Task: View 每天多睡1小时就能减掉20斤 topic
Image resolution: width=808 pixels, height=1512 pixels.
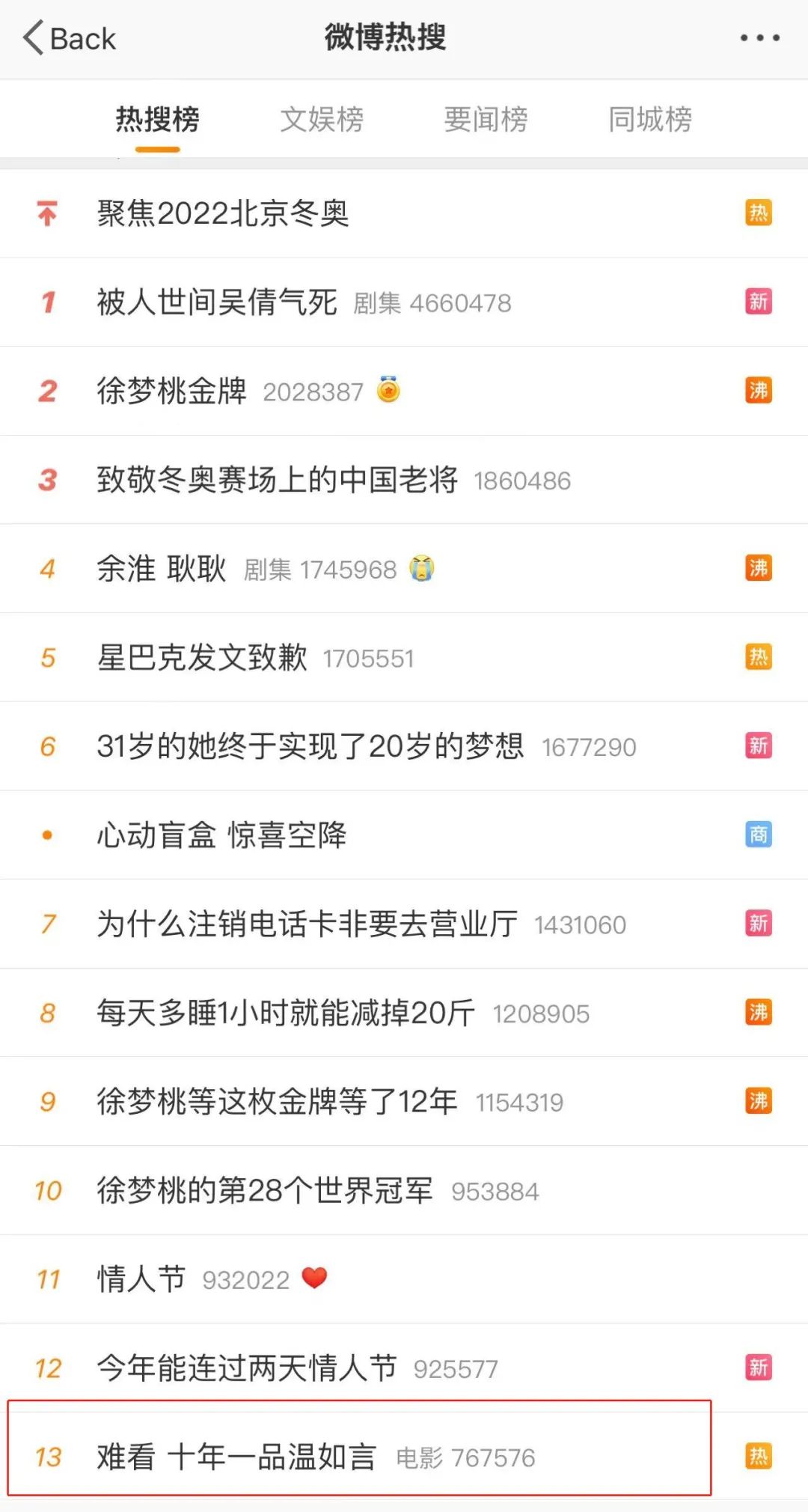Action: [x=286, y=1013]
